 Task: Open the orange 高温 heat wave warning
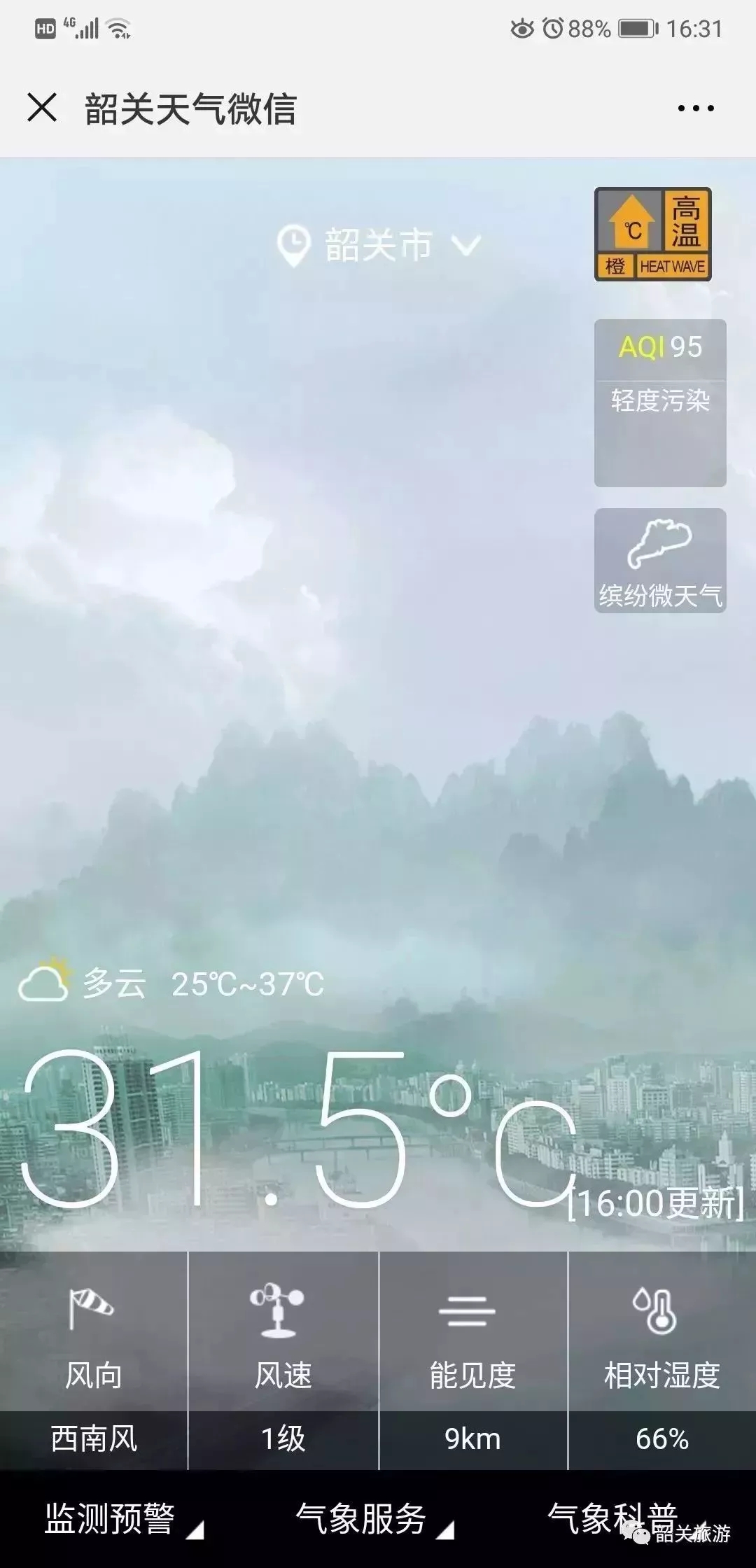652,234
